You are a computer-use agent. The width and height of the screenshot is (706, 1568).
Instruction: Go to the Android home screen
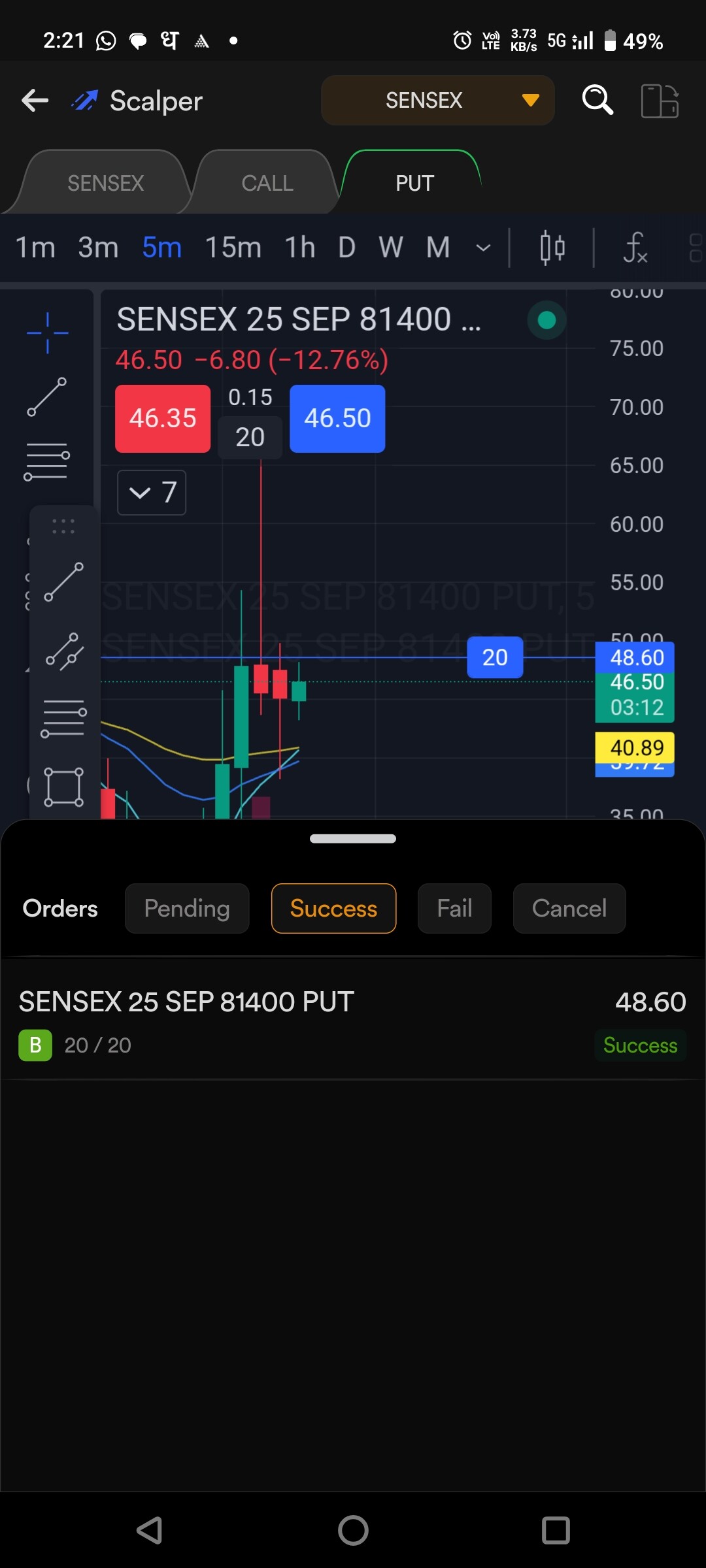(353, 1530)
